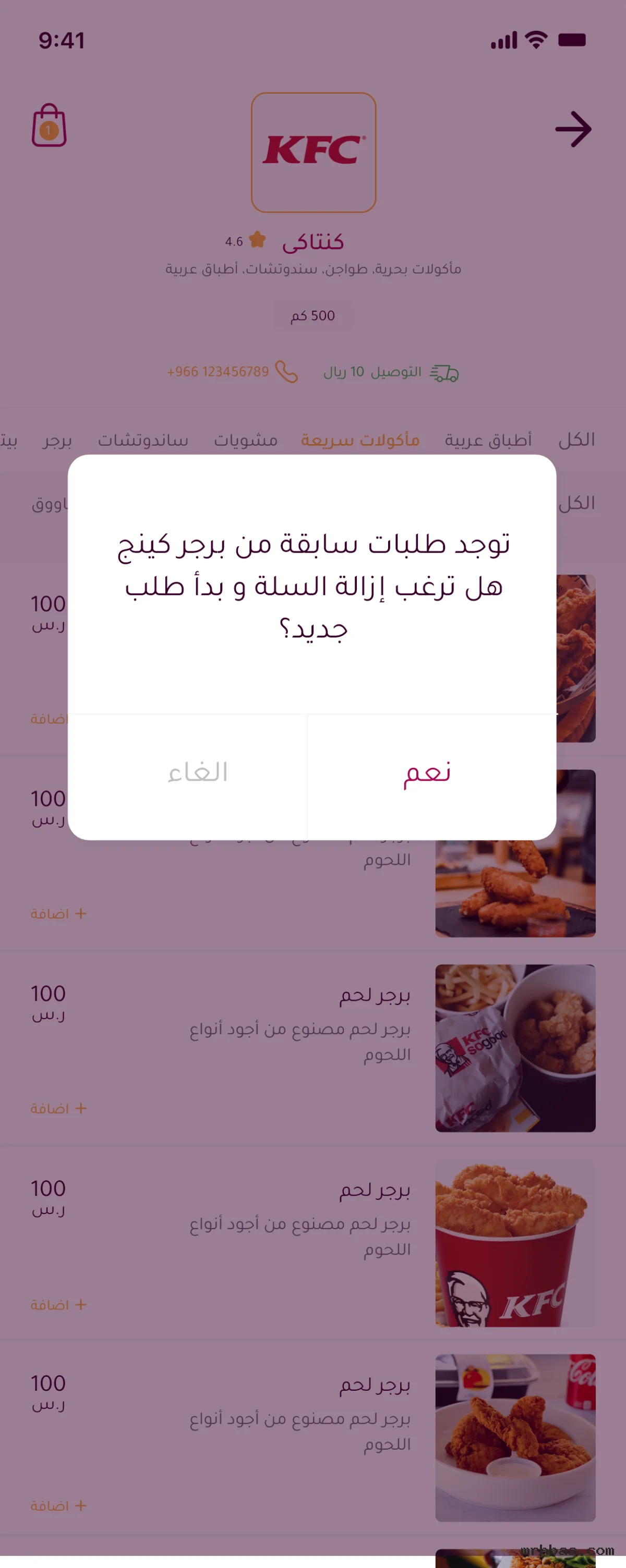Tap the back arrow at the top
Screen dimensions: 626x1568
573,129
